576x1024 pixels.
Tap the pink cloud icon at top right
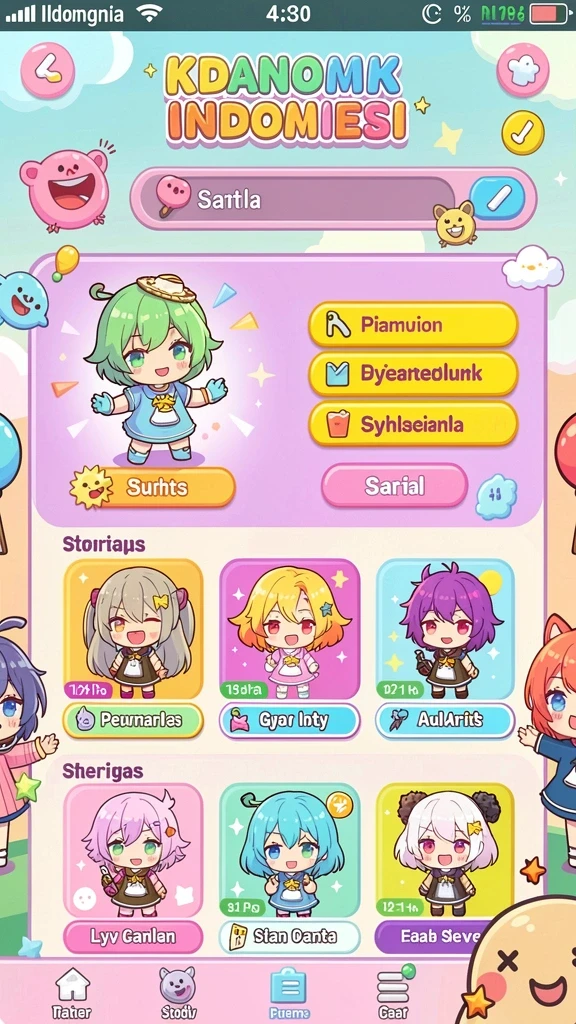coord(522,70)
